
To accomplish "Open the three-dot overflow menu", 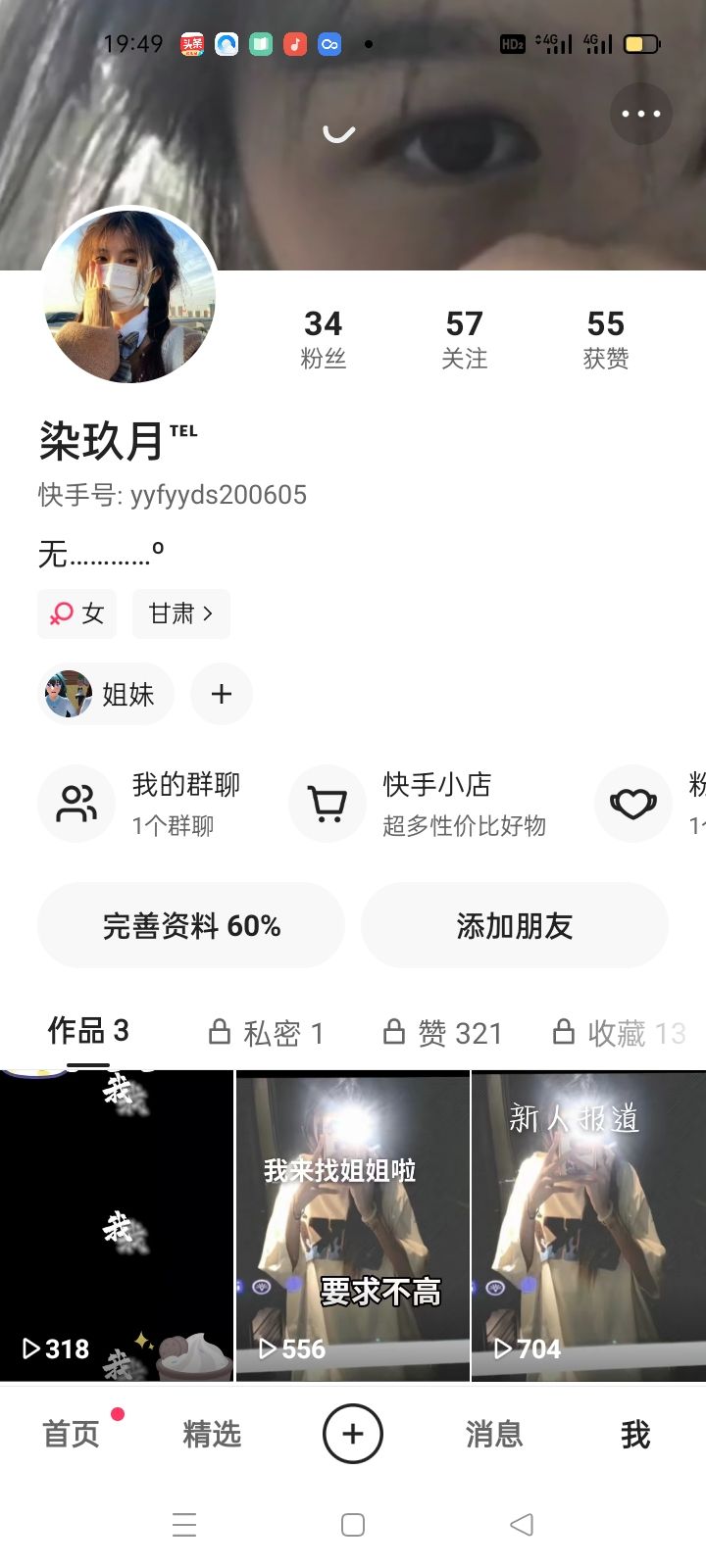I will [x=641, y=114].
